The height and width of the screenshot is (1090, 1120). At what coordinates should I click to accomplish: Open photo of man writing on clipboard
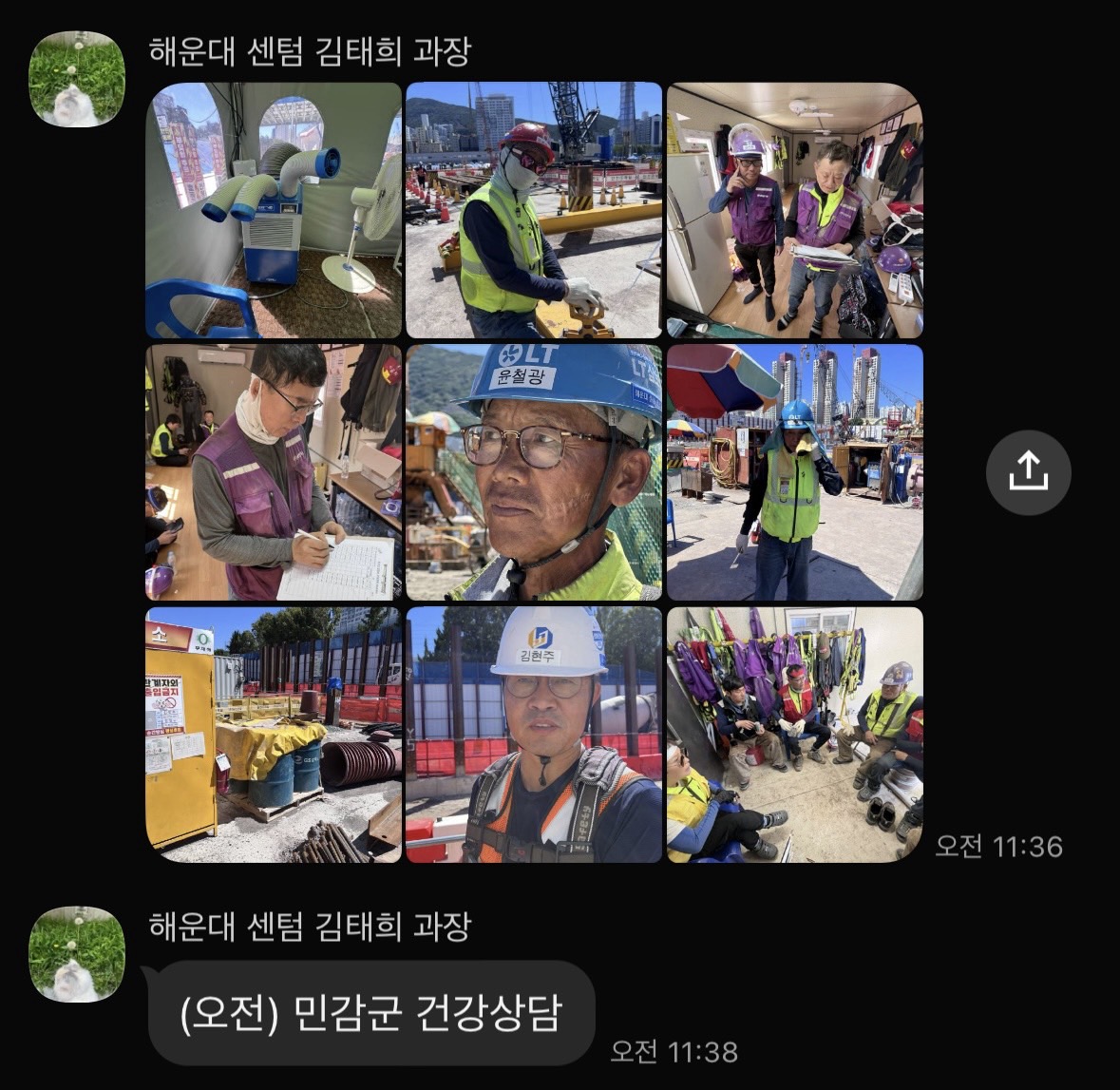point(274,472)
